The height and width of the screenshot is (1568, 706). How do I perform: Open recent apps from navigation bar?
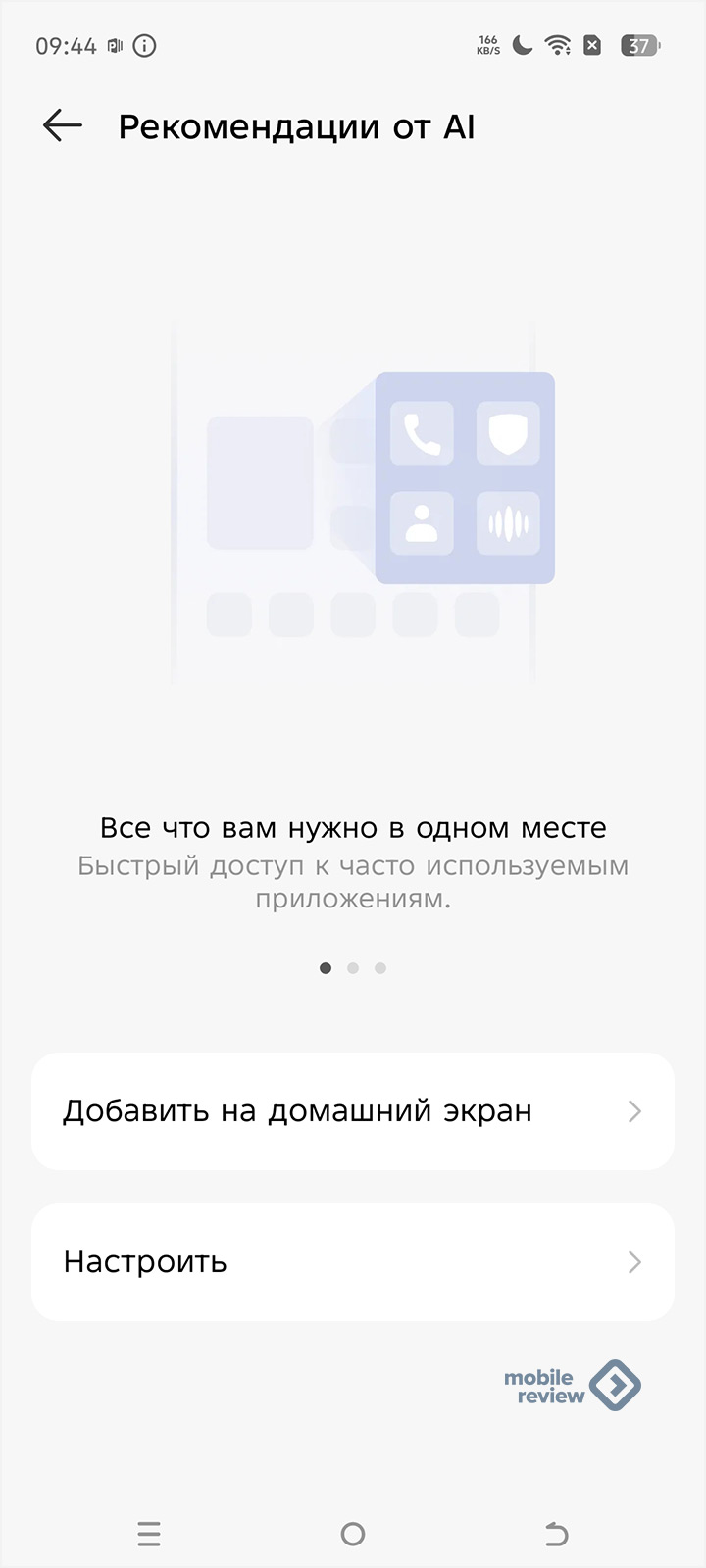[149, 1535]
